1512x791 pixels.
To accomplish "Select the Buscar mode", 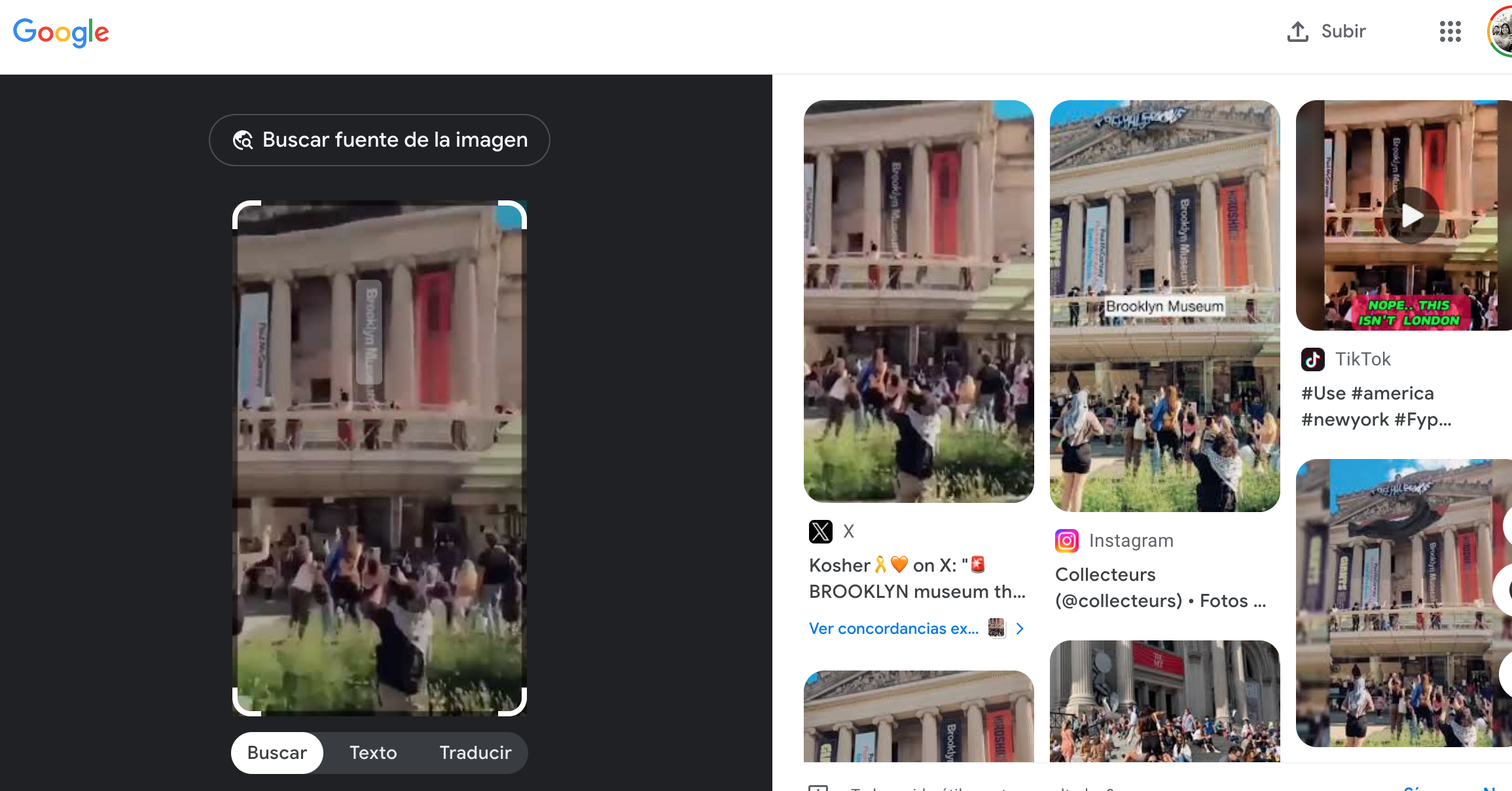I will pyautogui.click(x=277, y=753).
